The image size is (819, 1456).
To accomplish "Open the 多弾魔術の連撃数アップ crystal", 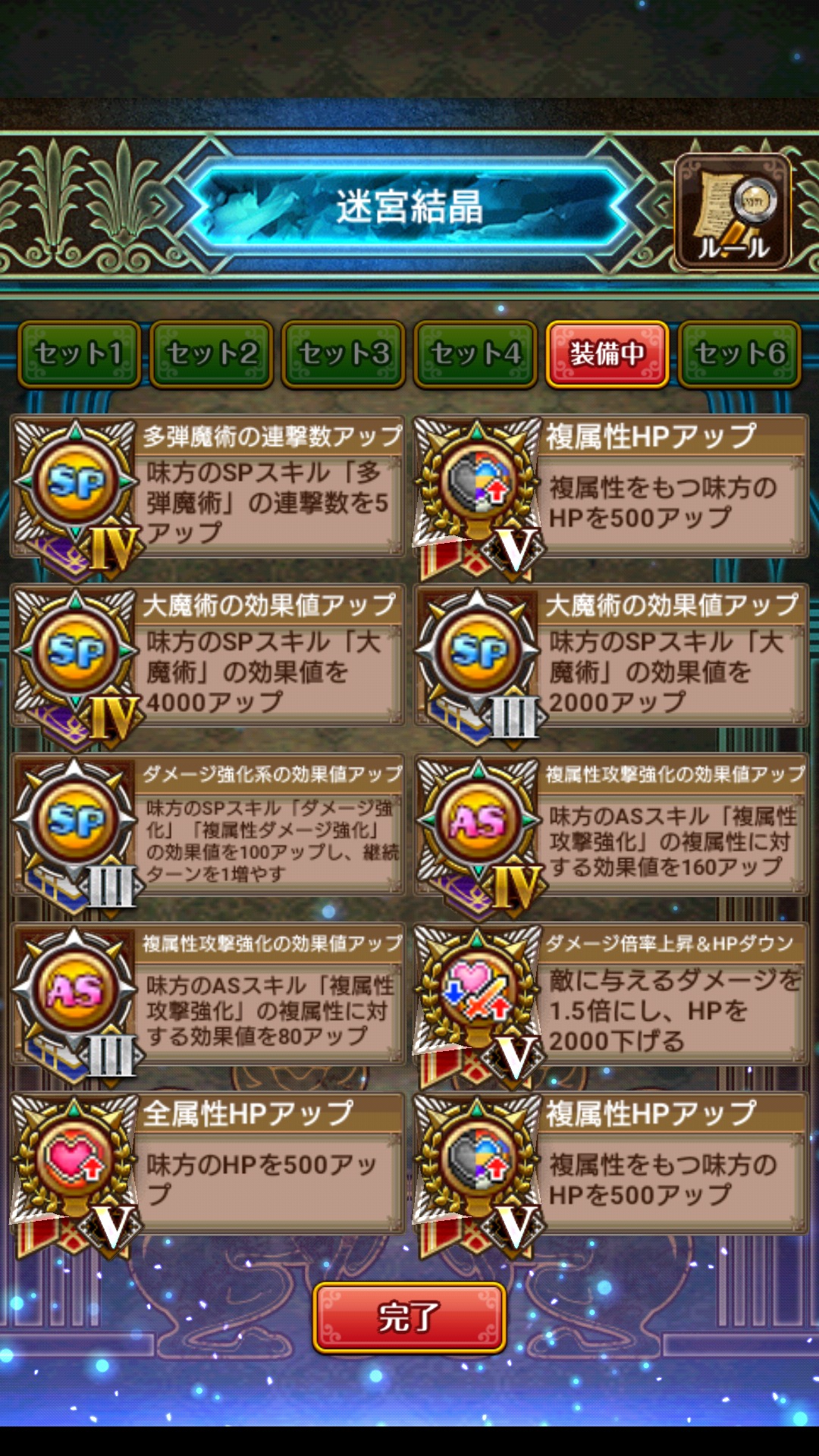I will click(209, 488).
